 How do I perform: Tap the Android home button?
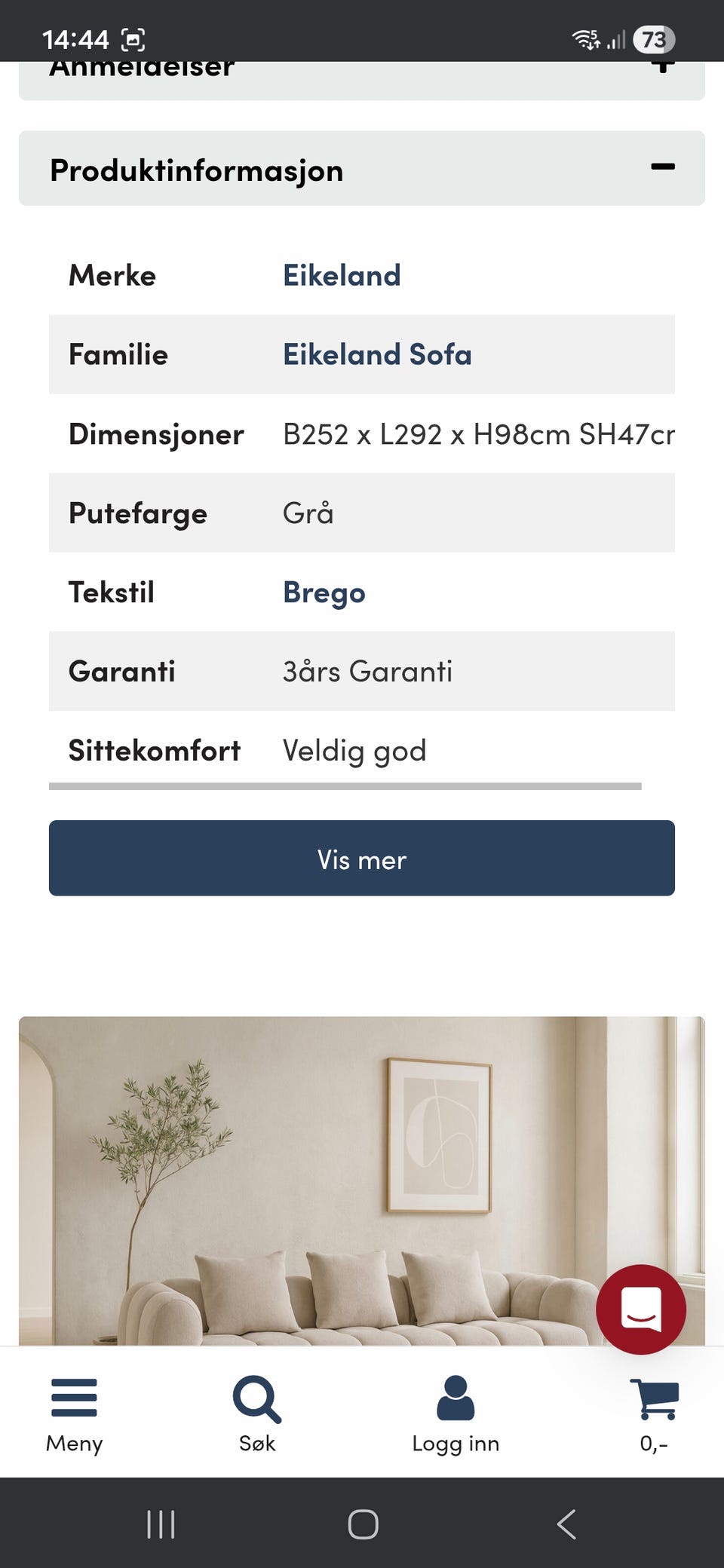tap(361, 1522)
